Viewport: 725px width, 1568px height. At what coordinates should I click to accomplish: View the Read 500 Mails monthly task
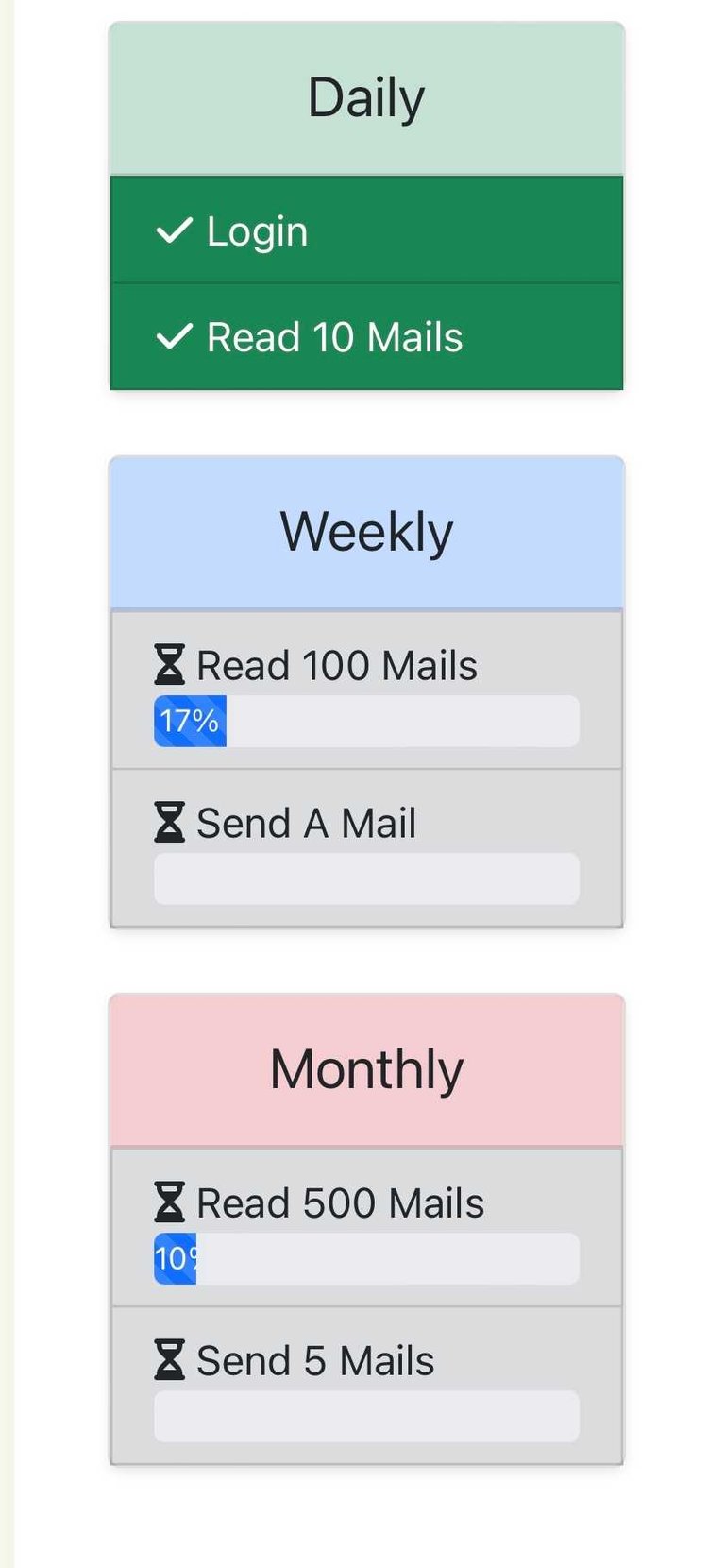(x=366, y=1228)
